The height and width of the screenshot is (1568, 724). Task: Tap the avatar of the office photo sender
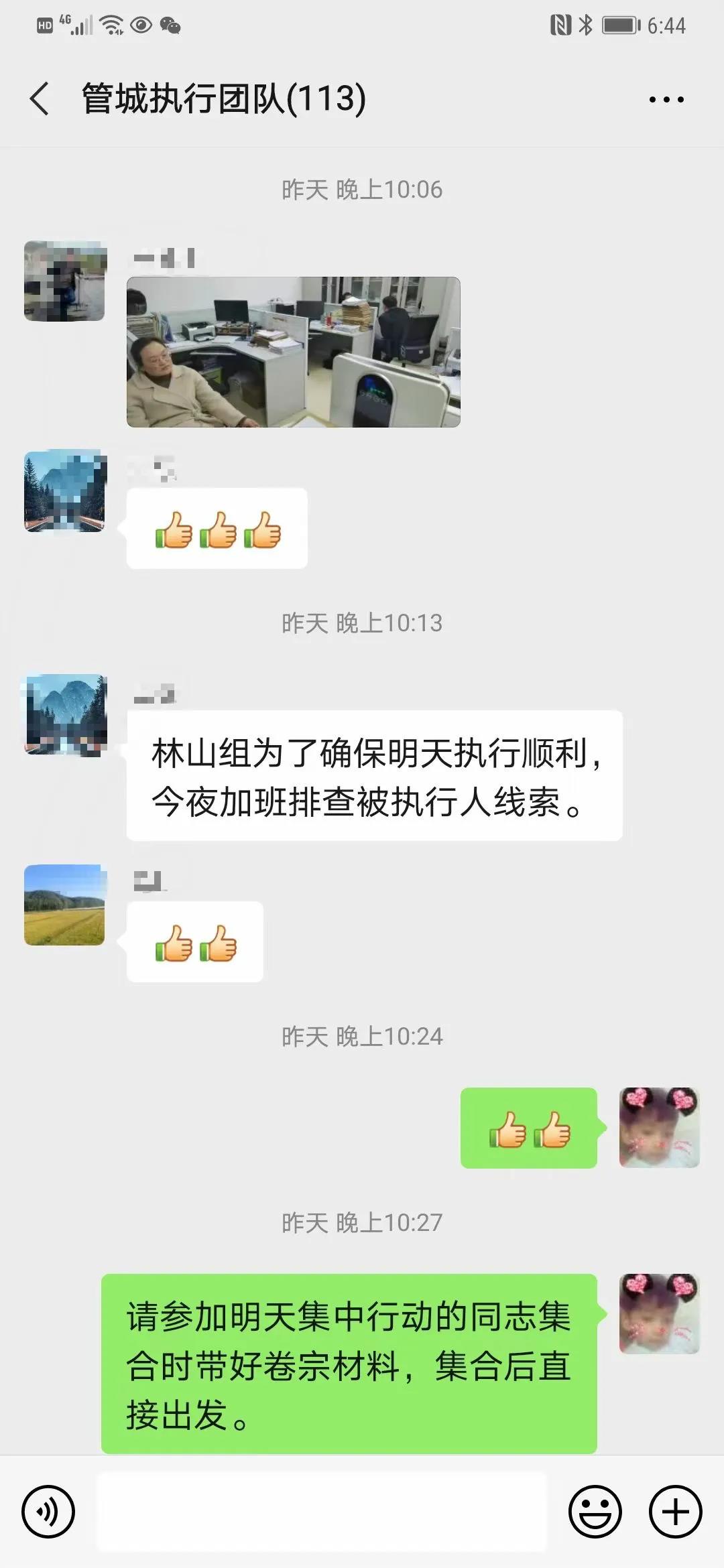coord(65,281)
